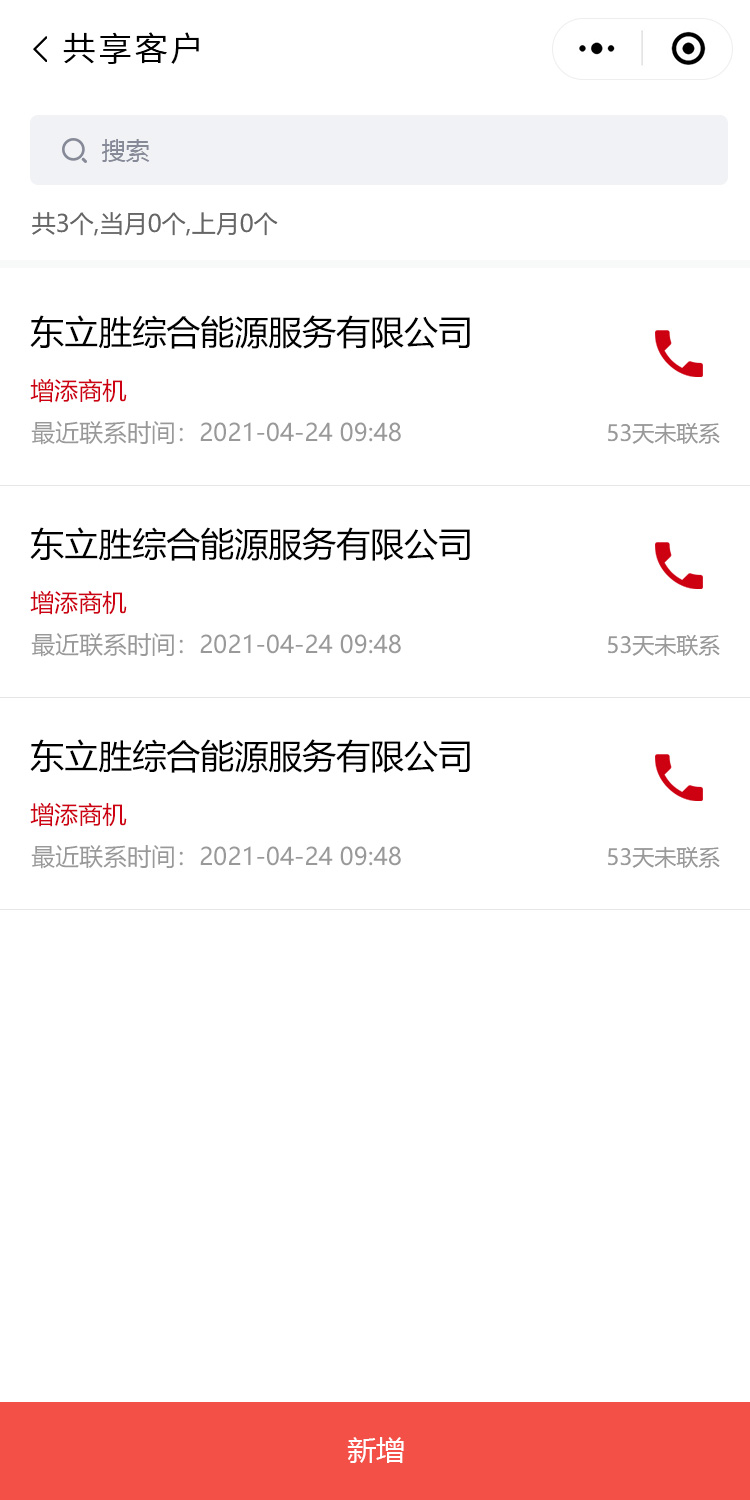
Task: Open the mini program's three-dot menu
Action: tap(597, 48)
